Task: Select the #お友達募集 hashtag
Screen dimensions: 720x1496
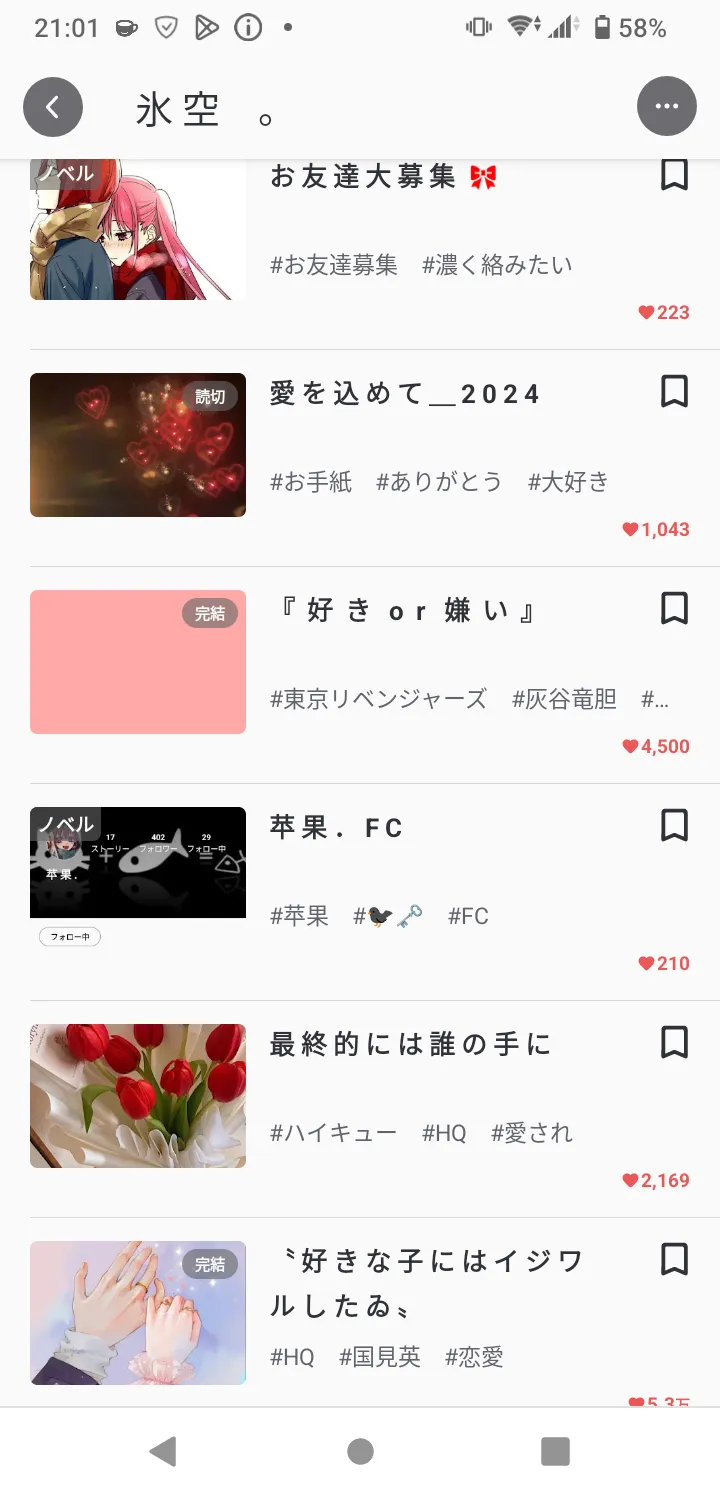Action: click(x=334, y=265)
